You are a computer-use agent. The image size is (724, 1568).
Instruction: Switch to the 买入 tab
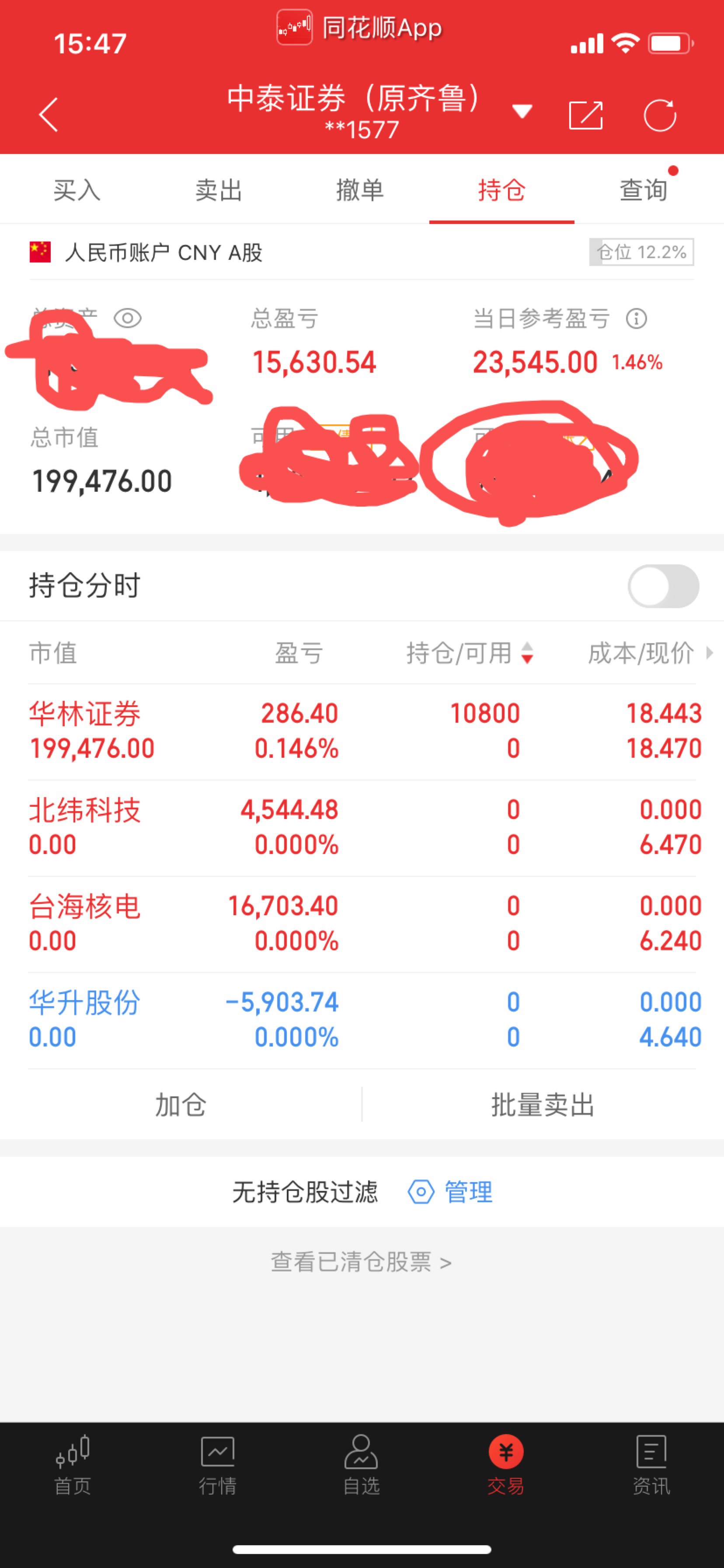click(77, 190)
